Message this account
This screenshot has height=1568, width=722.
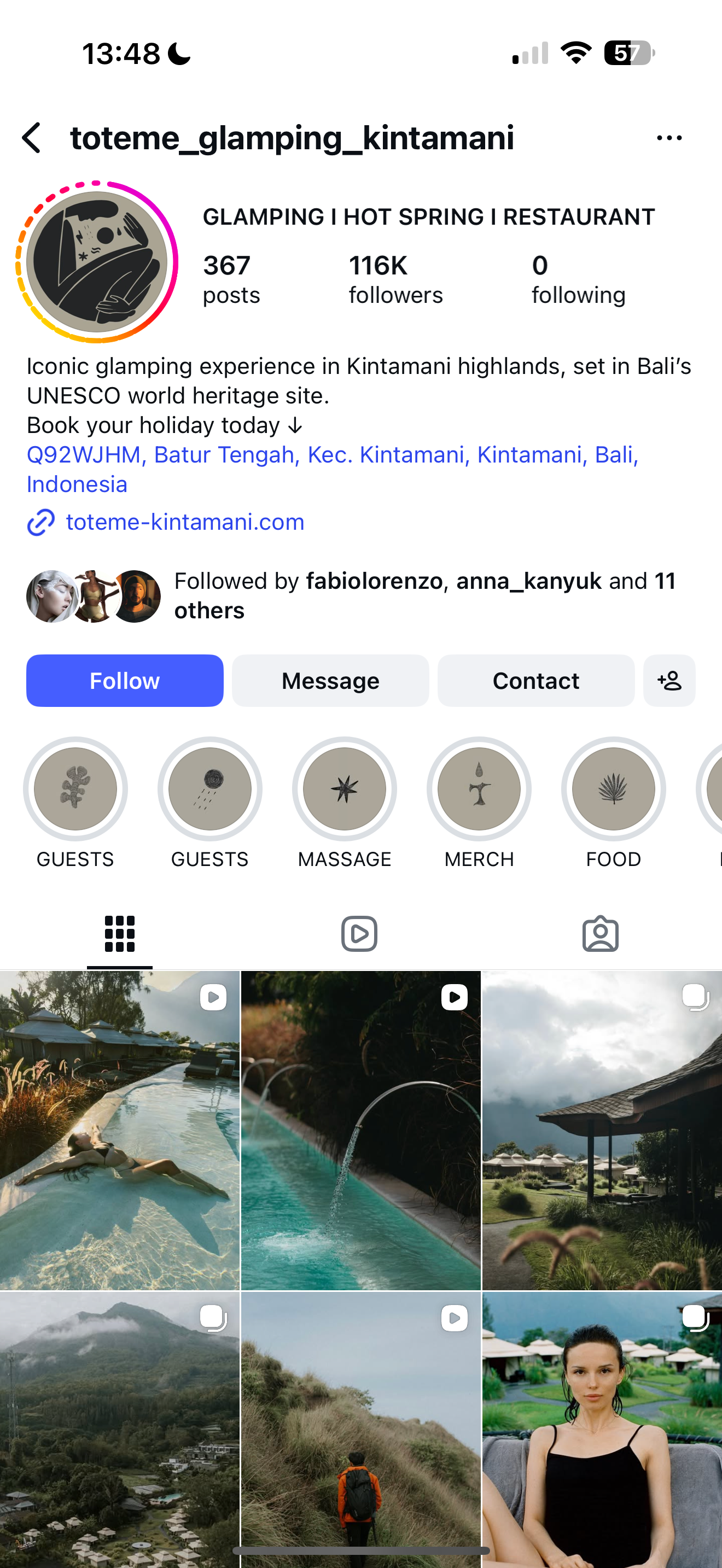330,681
